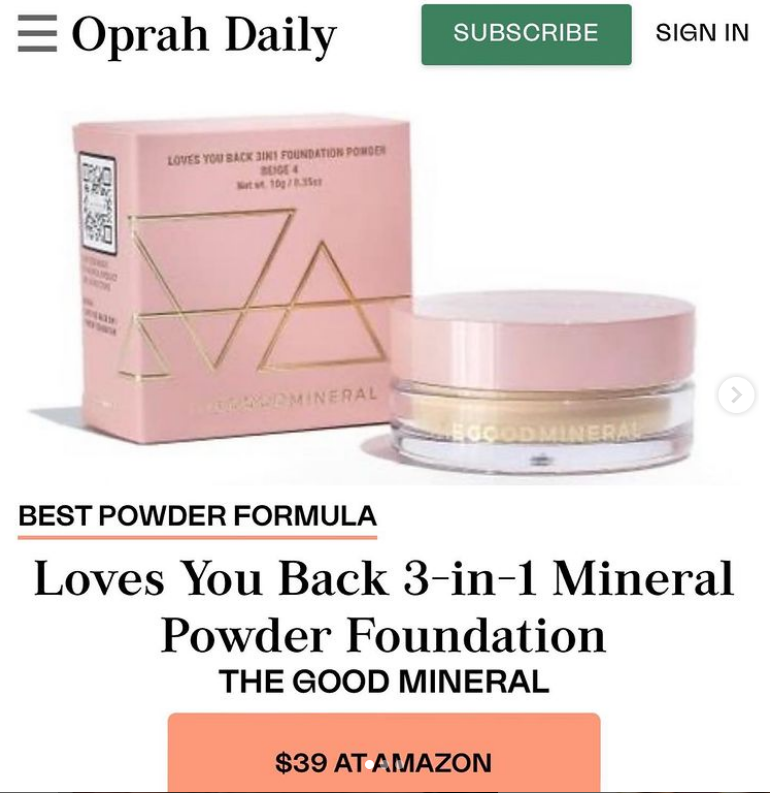The height and width of the screenshot is (793, 770).
Task: Open the Loves You Back product title link
Action: pos(384,606)
